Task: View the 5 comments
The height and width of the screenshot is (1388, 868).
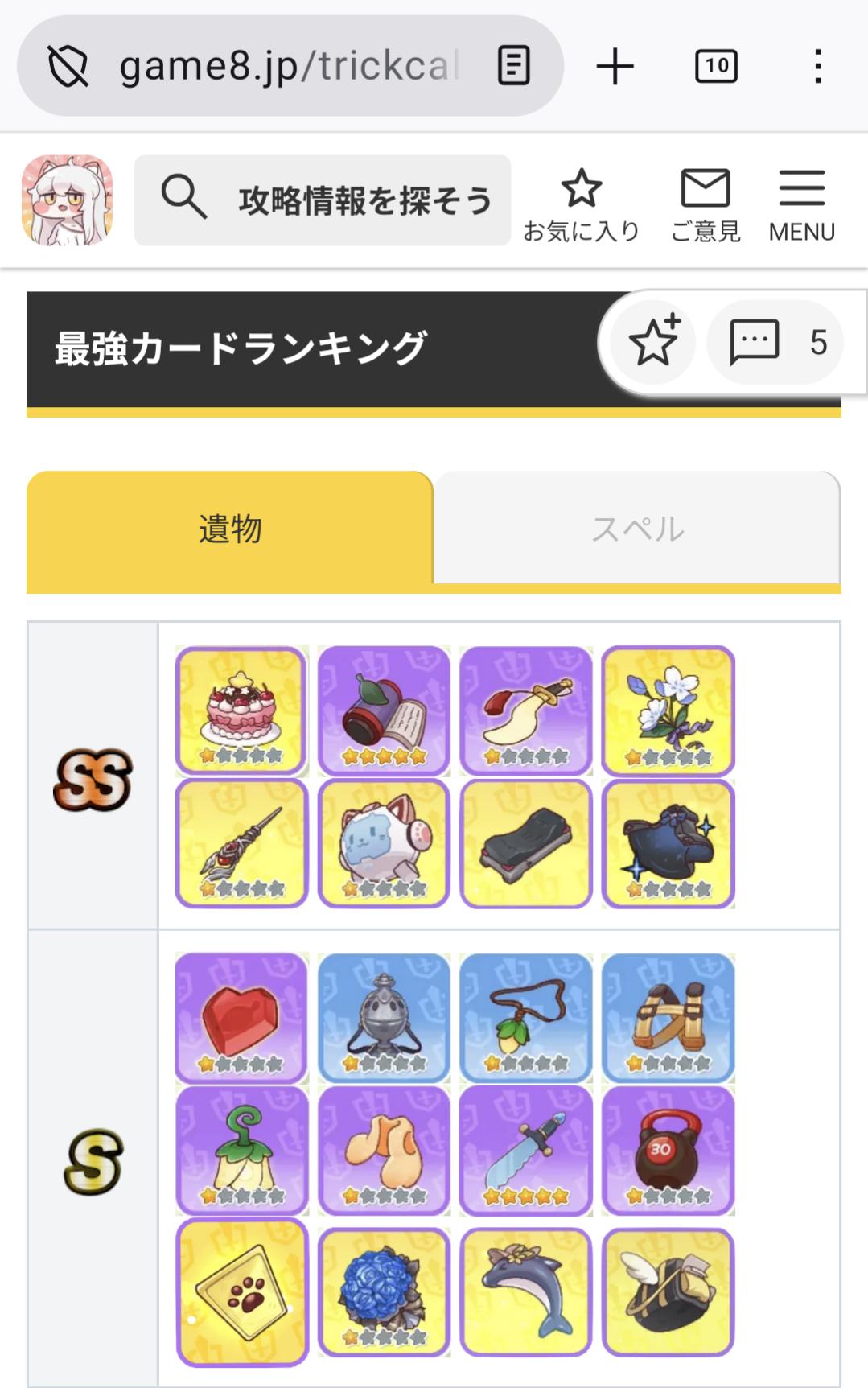Action: 775,343
